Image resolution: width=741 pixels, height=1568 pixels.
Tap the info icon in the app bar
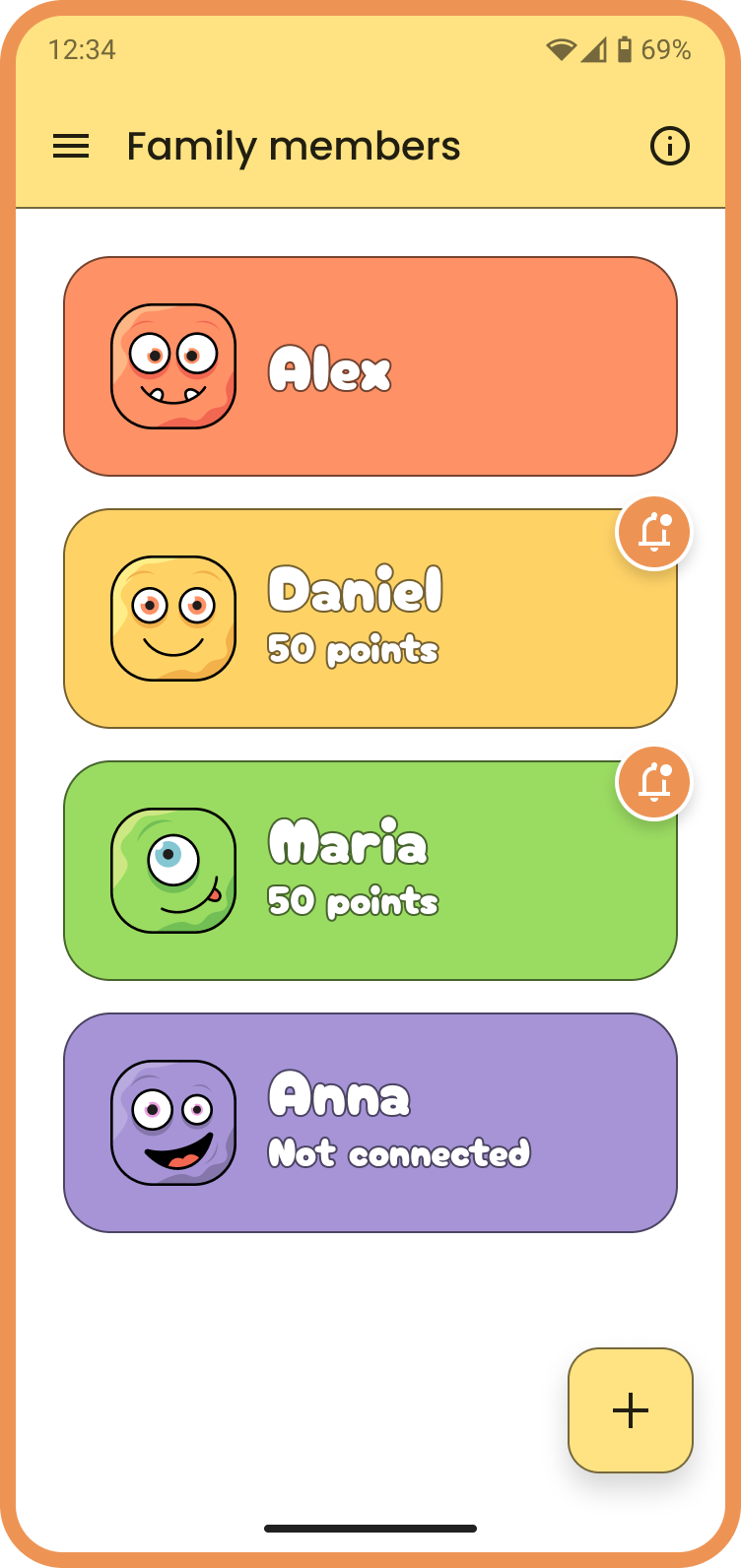tap(670, 147)
